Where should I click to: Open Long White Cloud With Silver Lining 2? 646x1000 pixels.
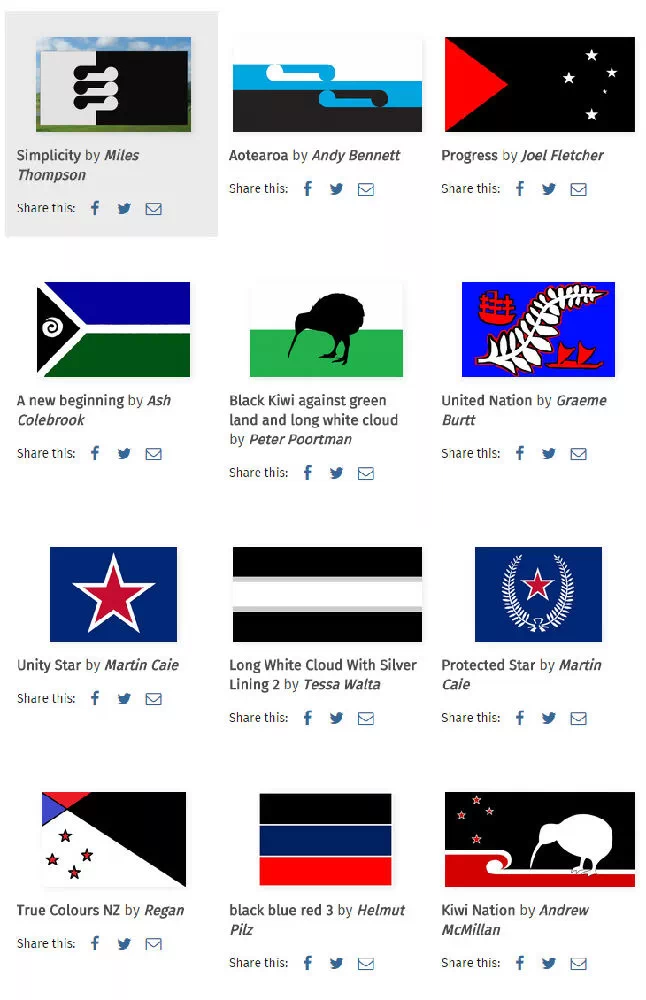(x=326, y=594)
